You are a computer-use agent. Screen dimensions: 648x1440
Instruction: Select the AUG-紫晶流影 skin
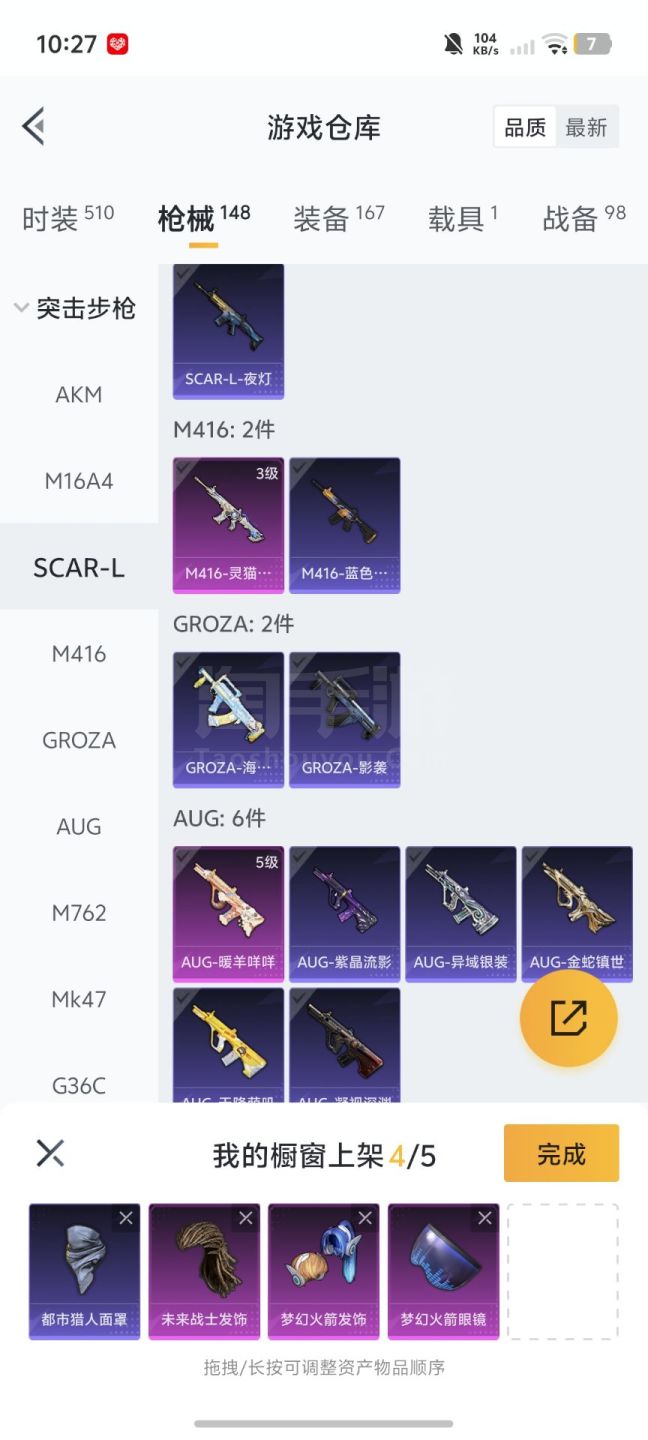click(x=345, y=913)
